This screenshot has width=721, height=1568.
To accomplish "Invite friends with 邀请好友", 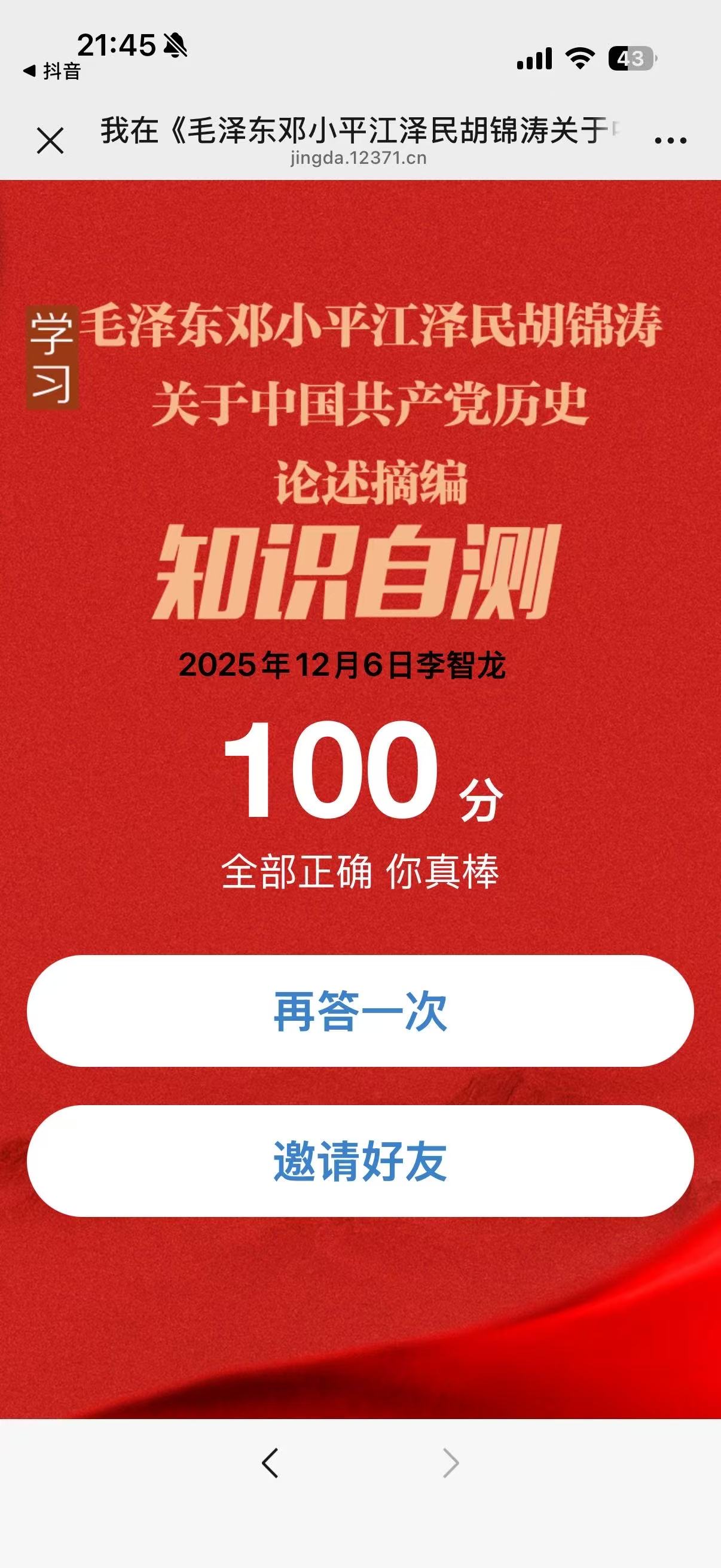I will (360, 1161).
